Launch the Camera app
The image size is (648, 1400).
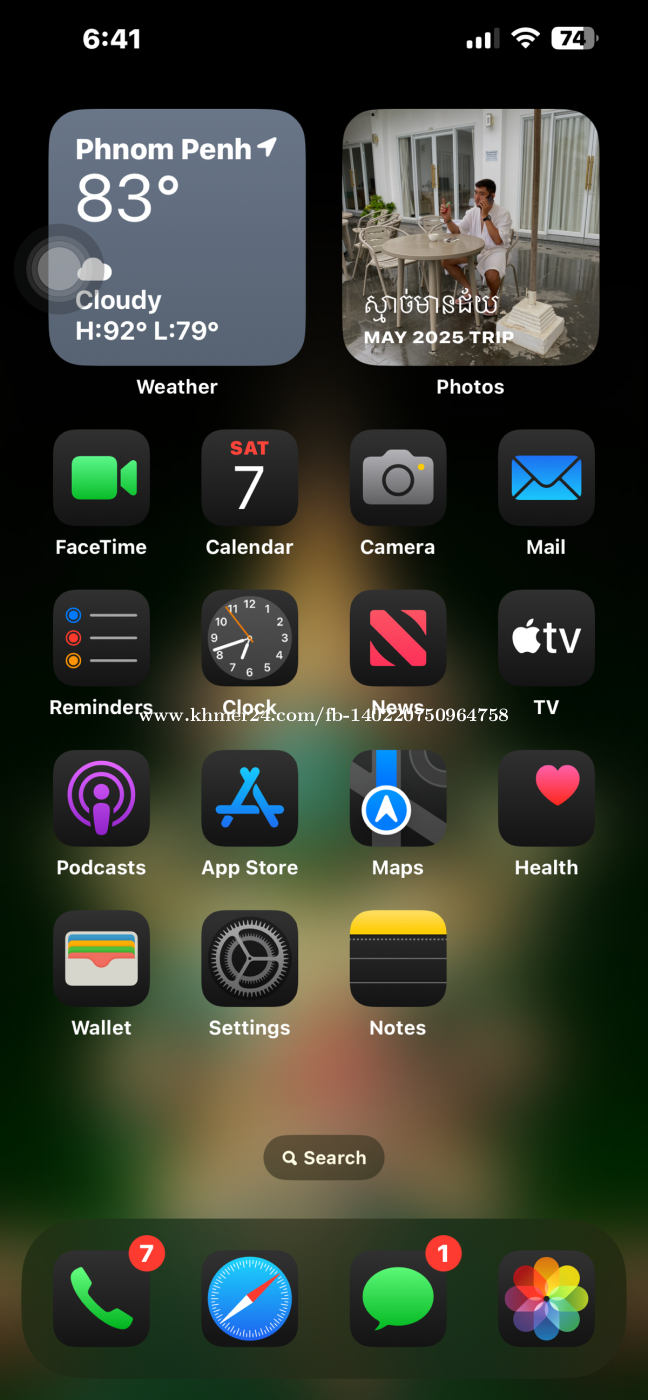click(398, 478)
